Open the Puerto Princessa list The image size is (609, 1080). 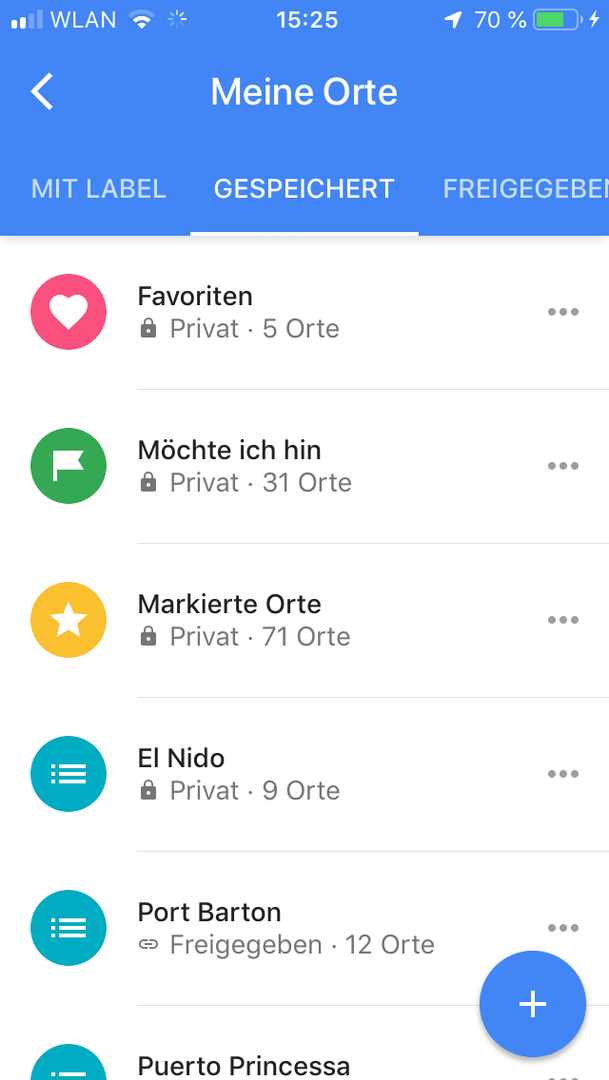pyautogui.click(x=304, y=1043)
